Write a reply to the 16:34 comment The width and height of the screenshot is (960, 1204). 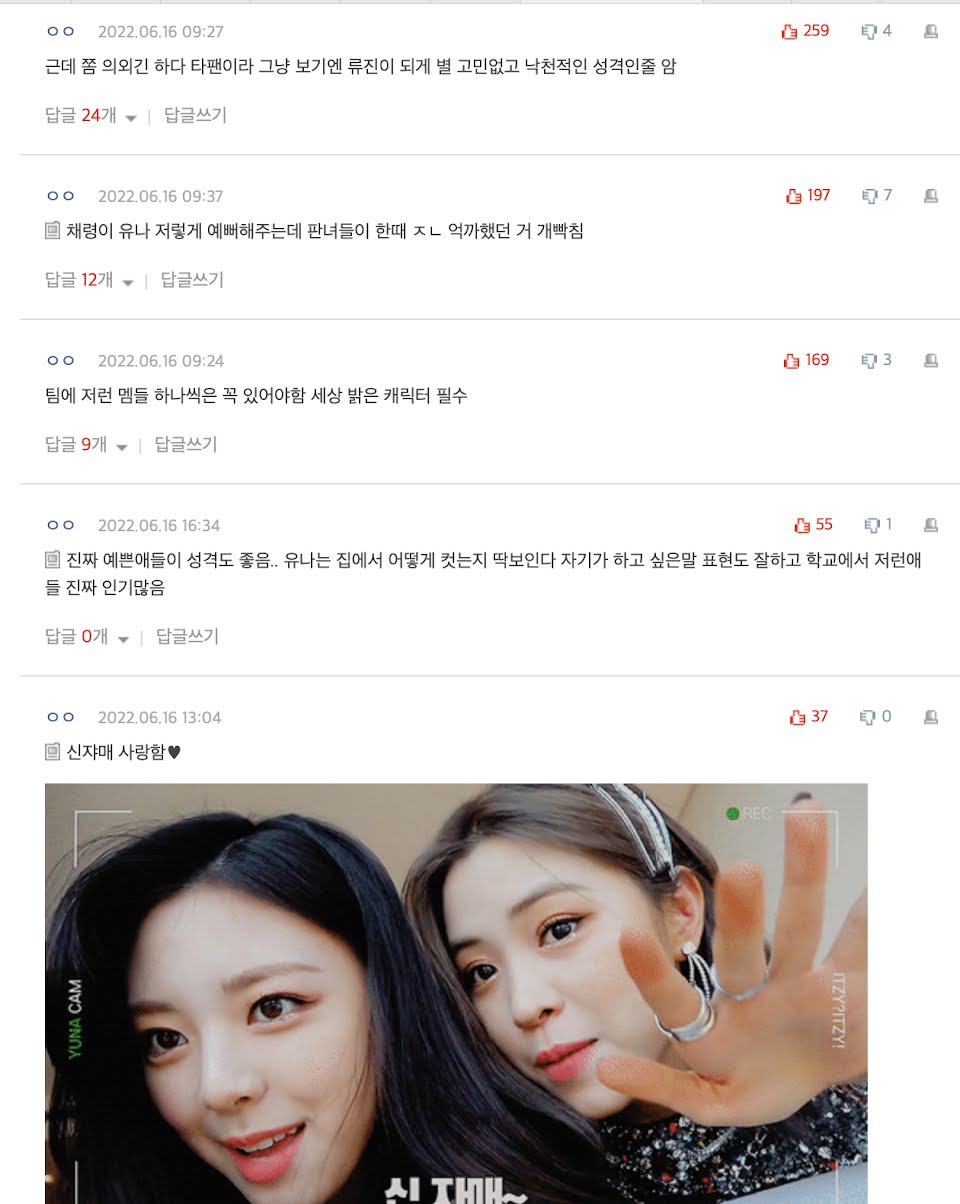pyautogui.click(x=187, y=637)
